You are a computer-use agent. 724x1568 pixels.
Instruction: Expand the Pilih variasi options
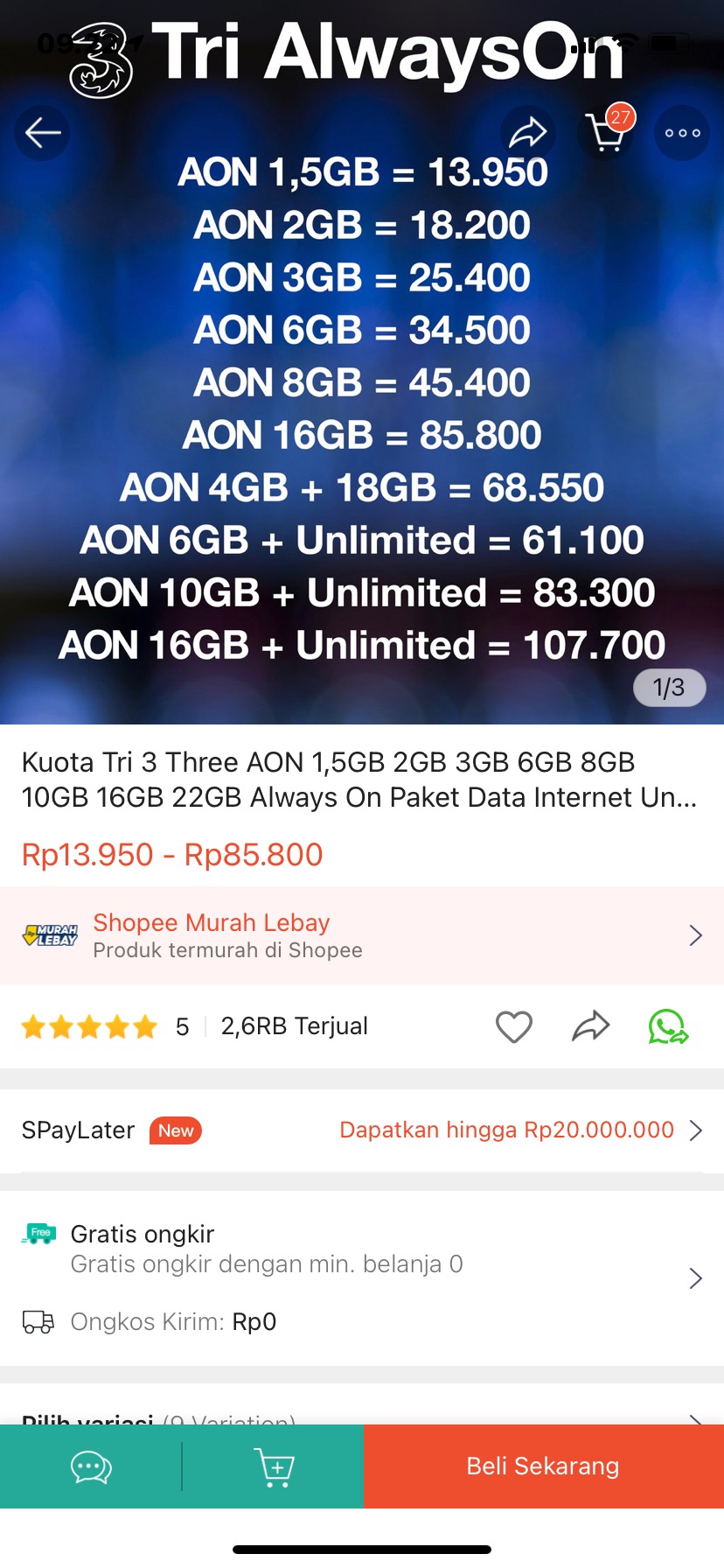click(362, 1417)
